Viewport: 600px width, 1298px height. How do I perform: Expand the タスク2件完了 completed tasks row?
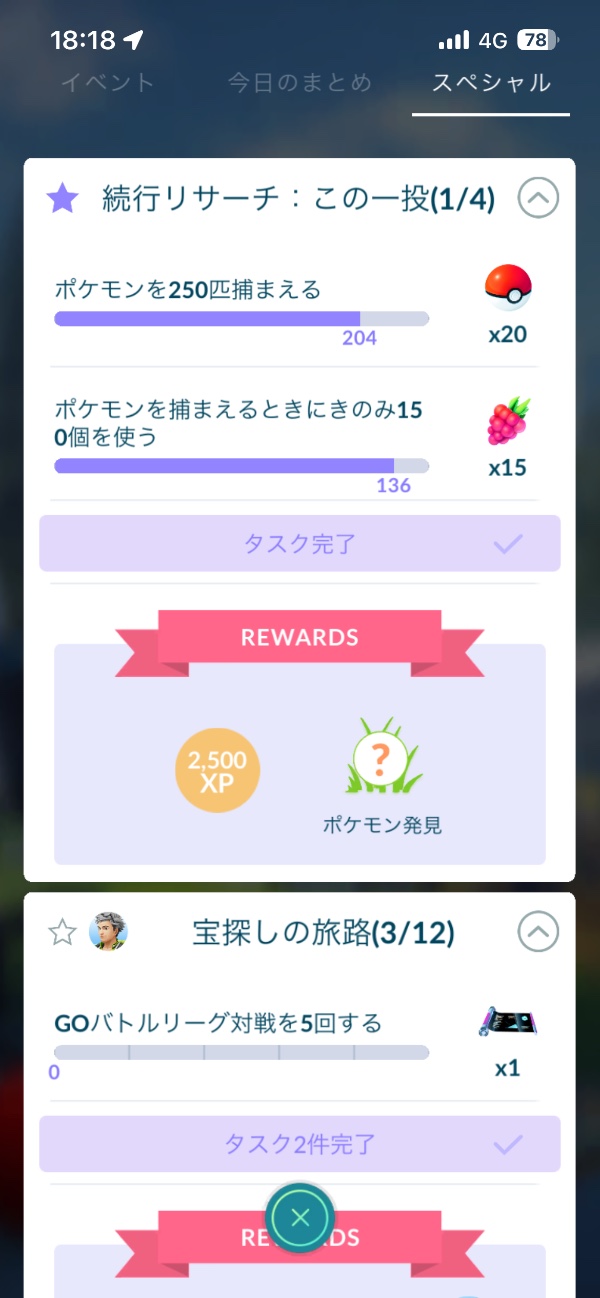coord(300,1144)
